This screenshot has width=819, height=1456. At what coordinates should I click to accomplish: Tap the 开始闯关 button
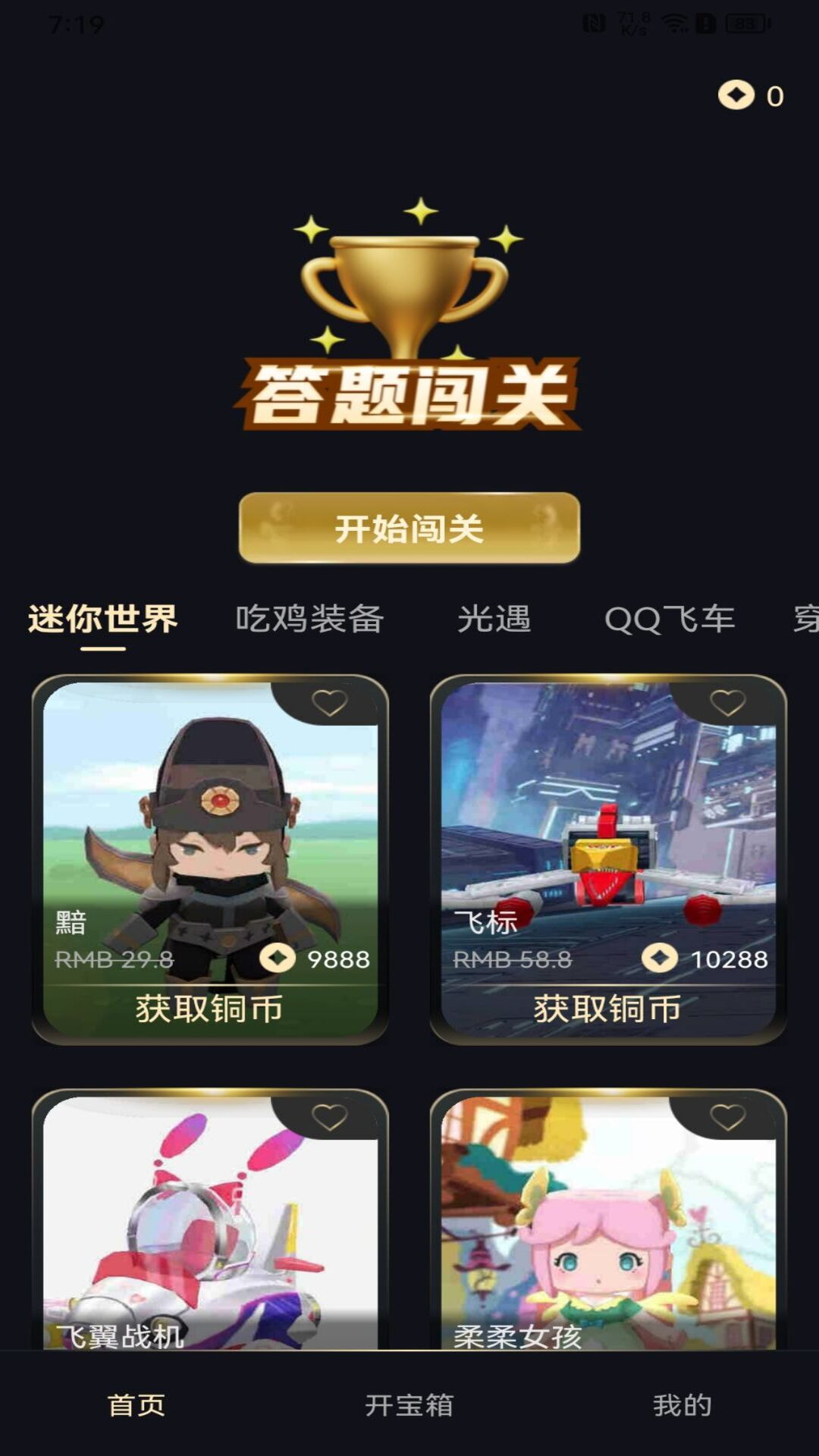409,528
